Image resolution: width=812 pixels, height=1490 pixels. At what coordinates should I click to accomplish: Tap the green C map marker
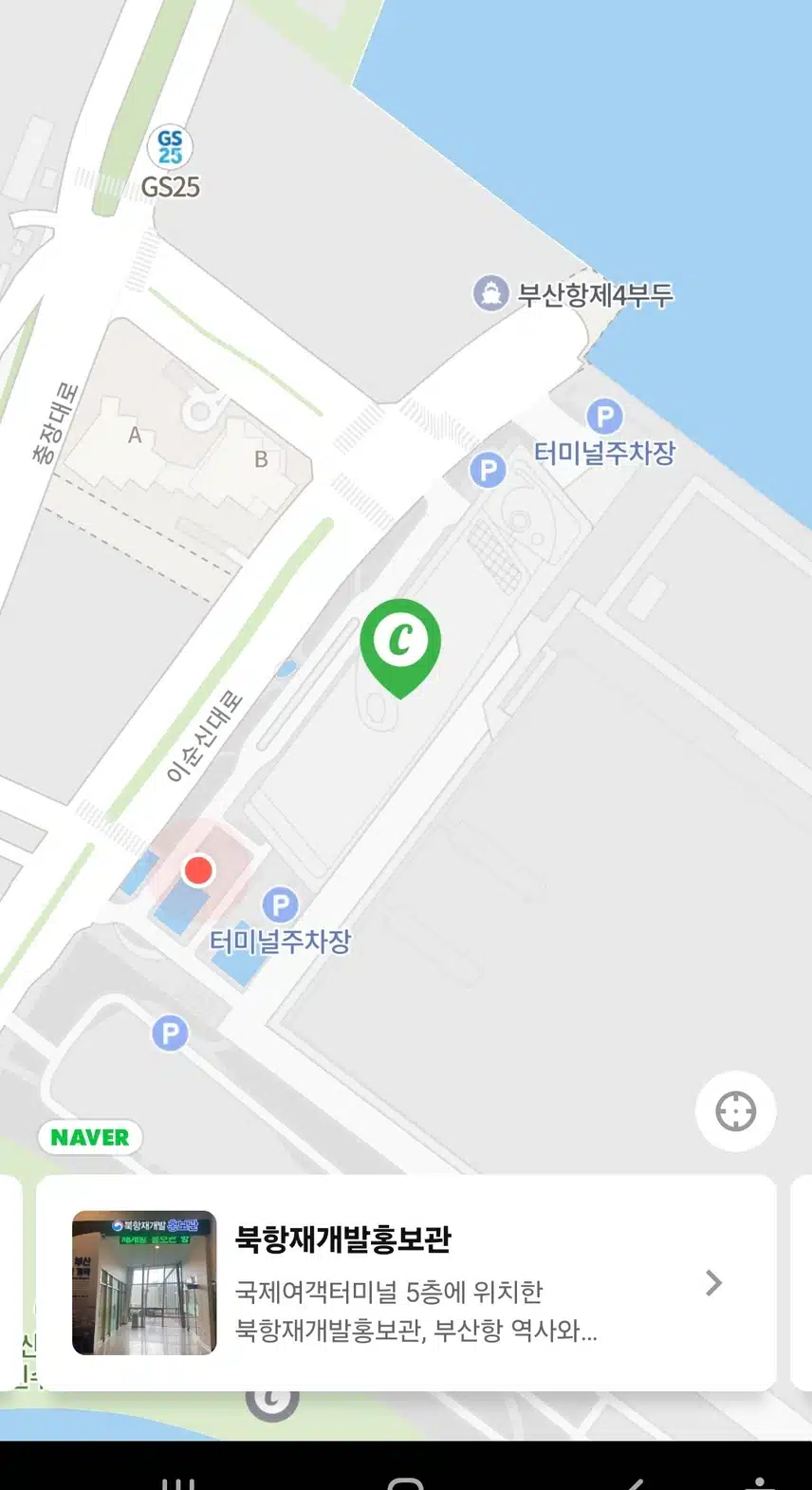click(400, 641)
